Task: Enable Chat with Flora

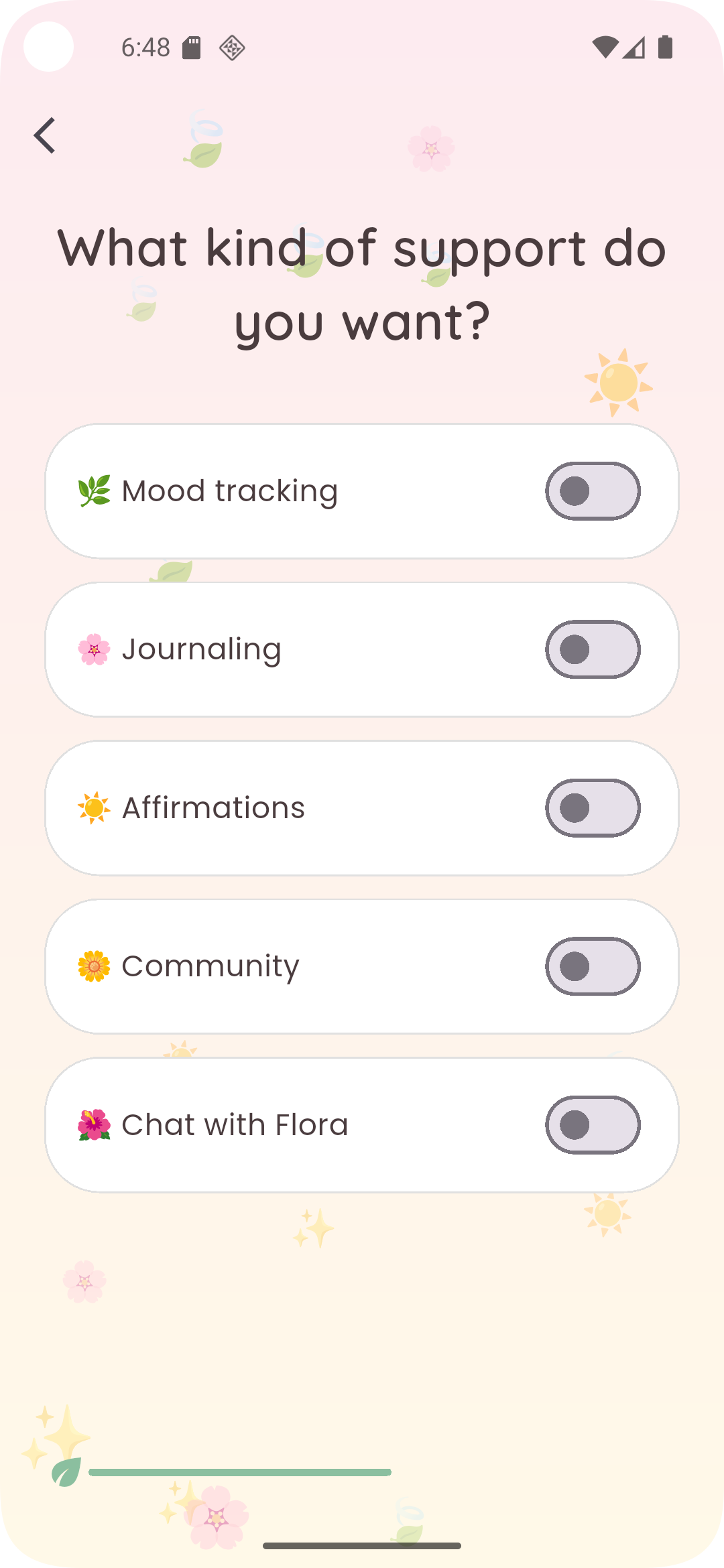Action: 593,1125
